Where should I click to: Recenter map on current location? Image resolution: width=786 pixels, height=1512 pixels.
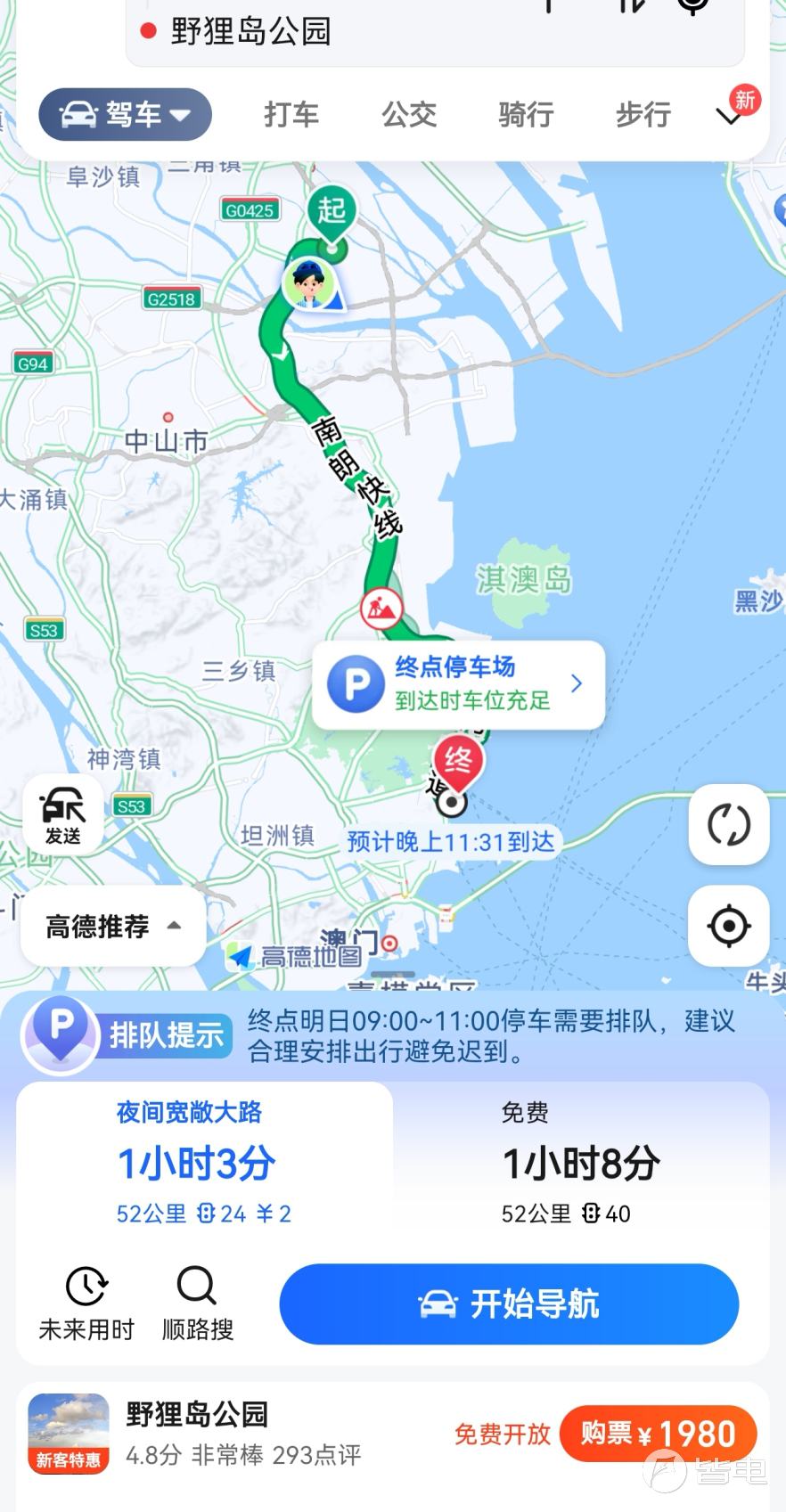pos(728,926)
